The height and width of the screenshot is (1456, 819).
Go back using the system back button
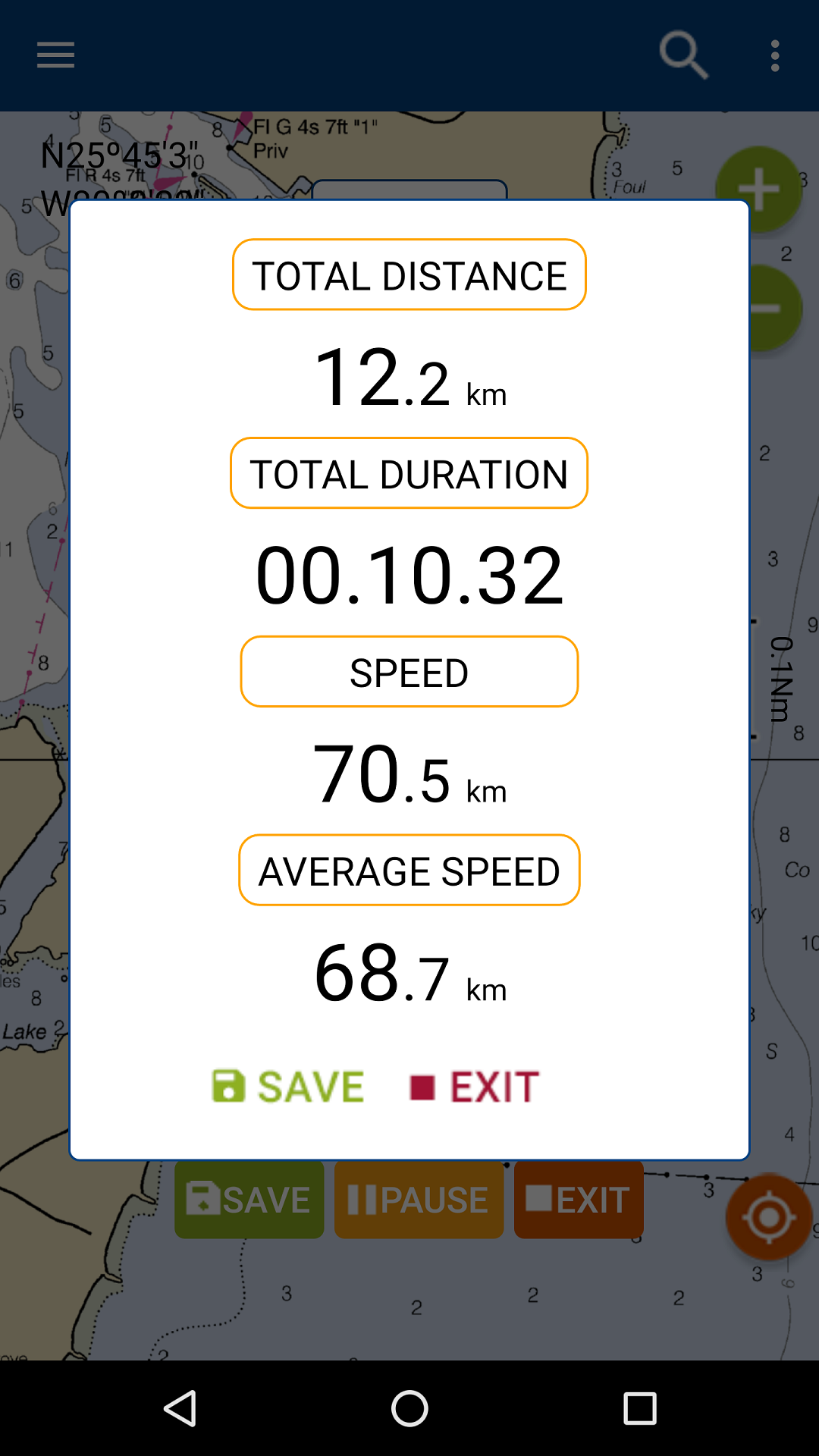[180, 1408]
